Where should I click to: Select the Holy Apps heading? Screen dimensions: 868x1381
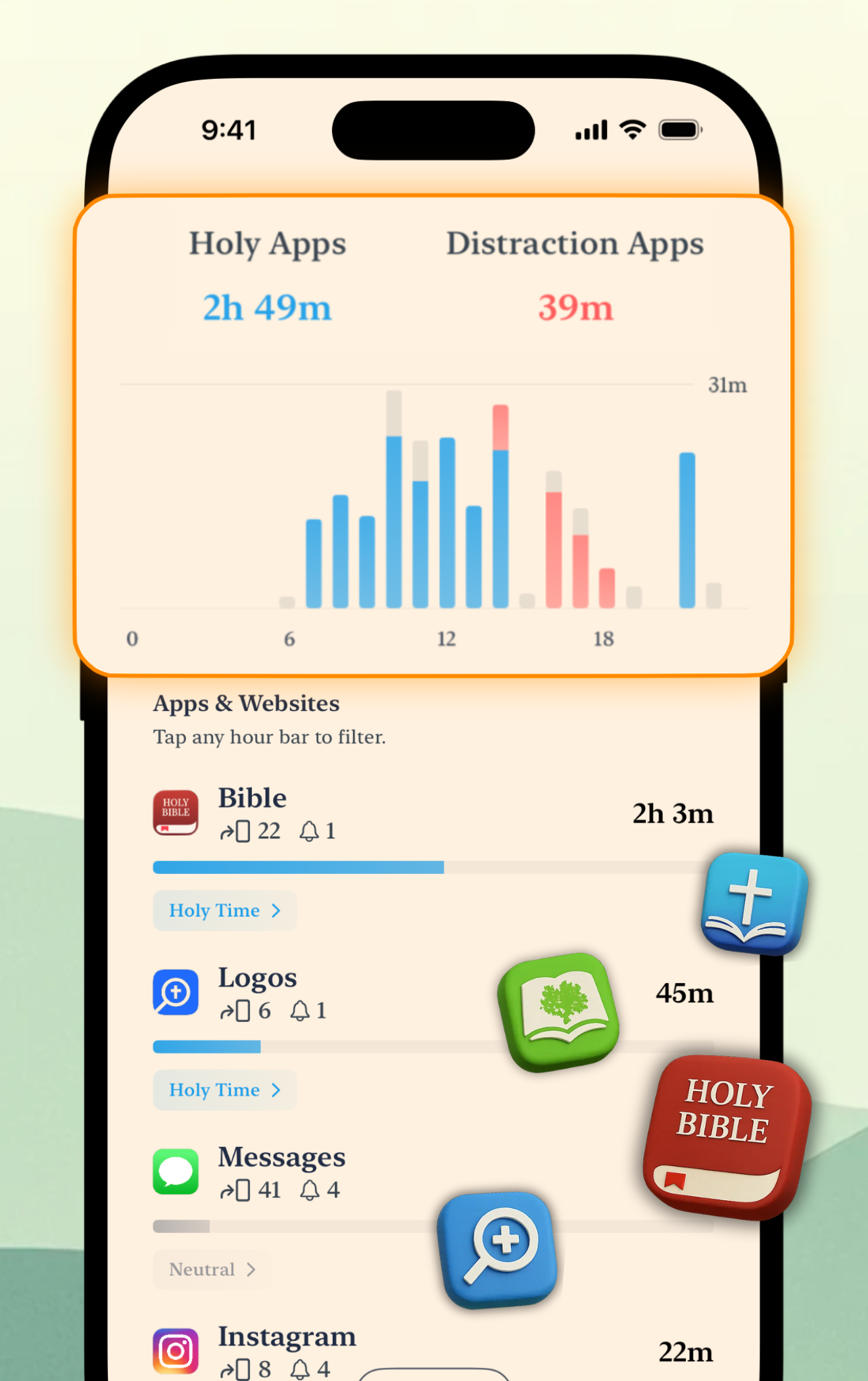(x=267, y=244)
